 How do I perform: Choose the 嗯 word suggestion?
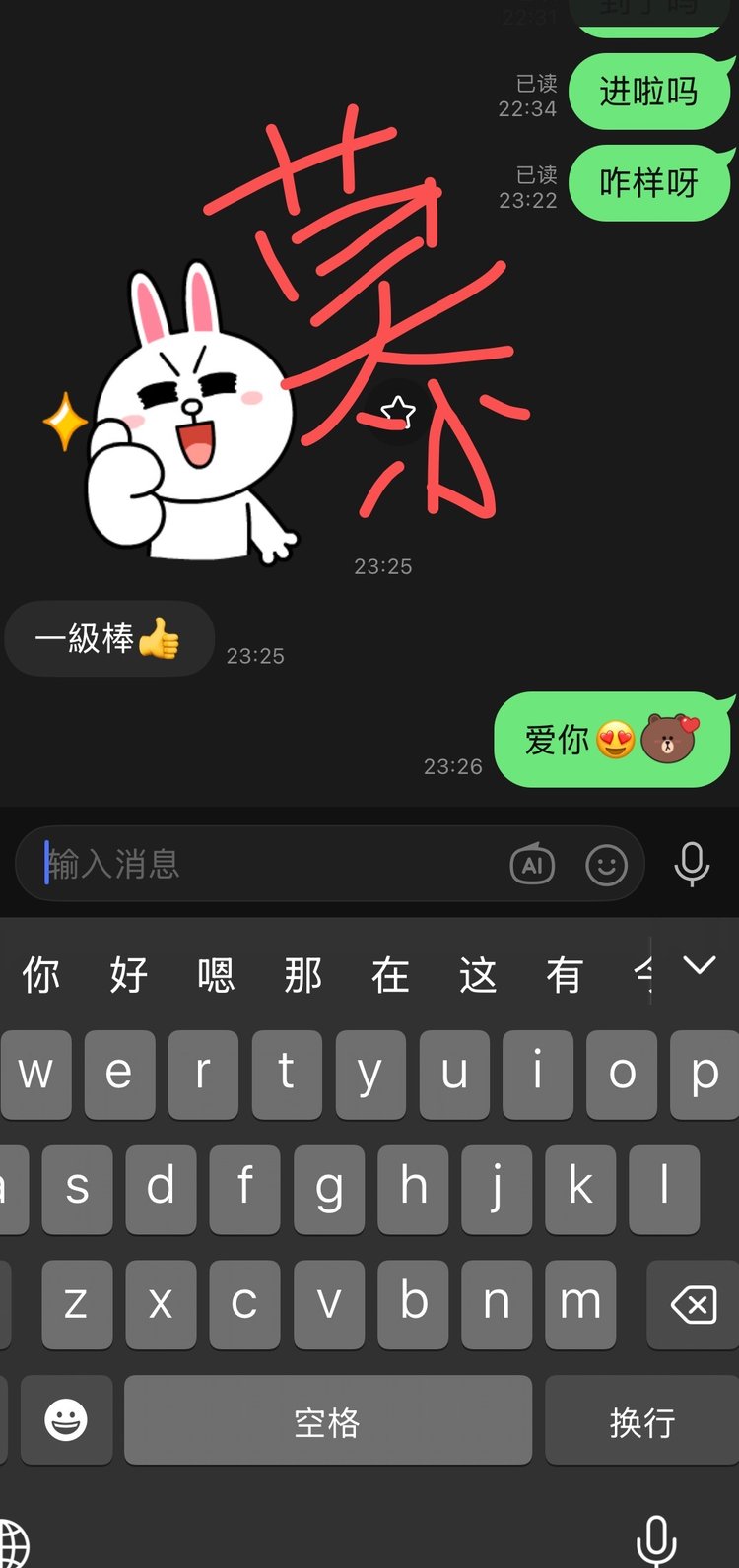point(216,975)
